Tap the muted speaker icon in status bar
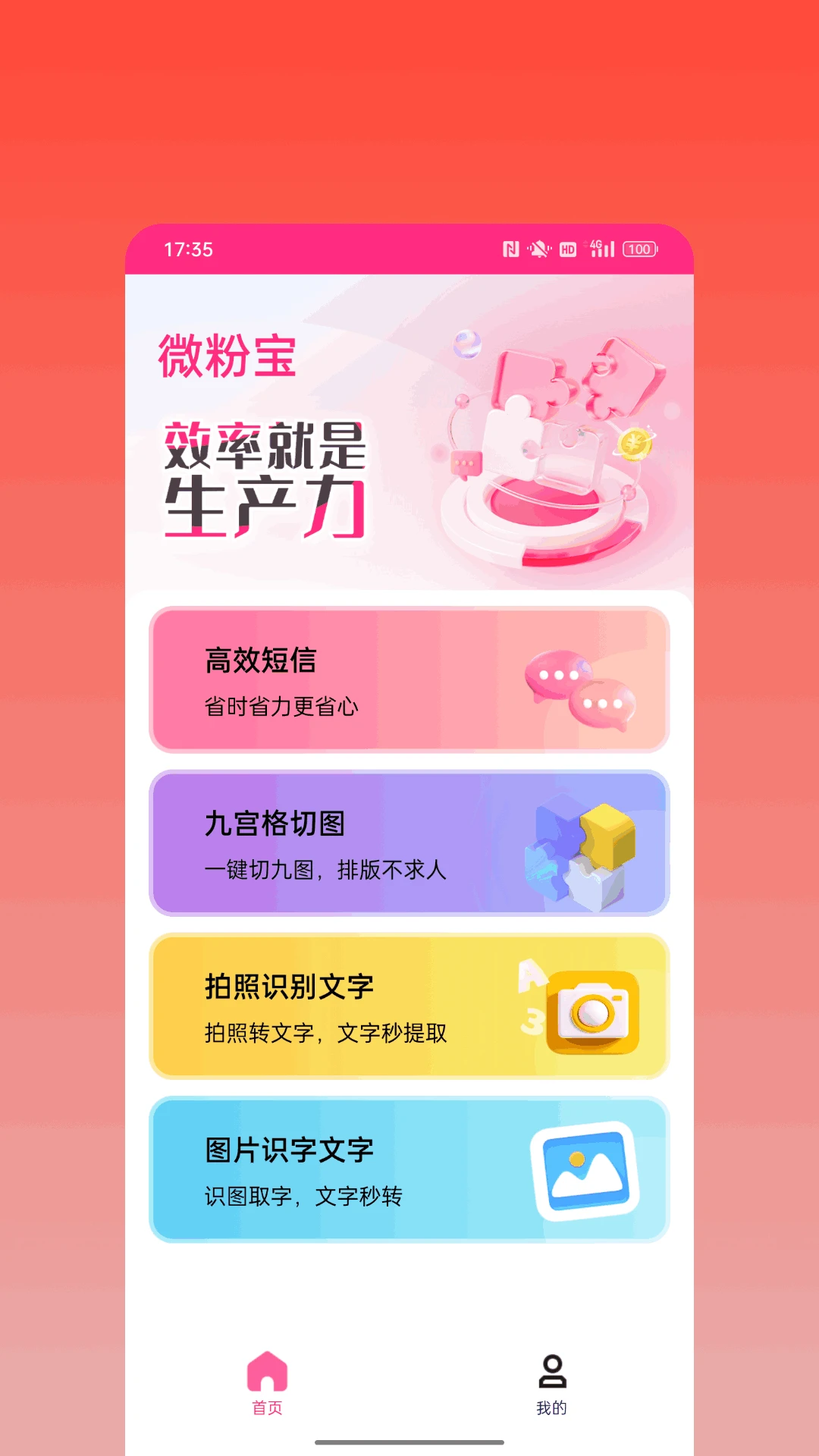 (539, 249)
